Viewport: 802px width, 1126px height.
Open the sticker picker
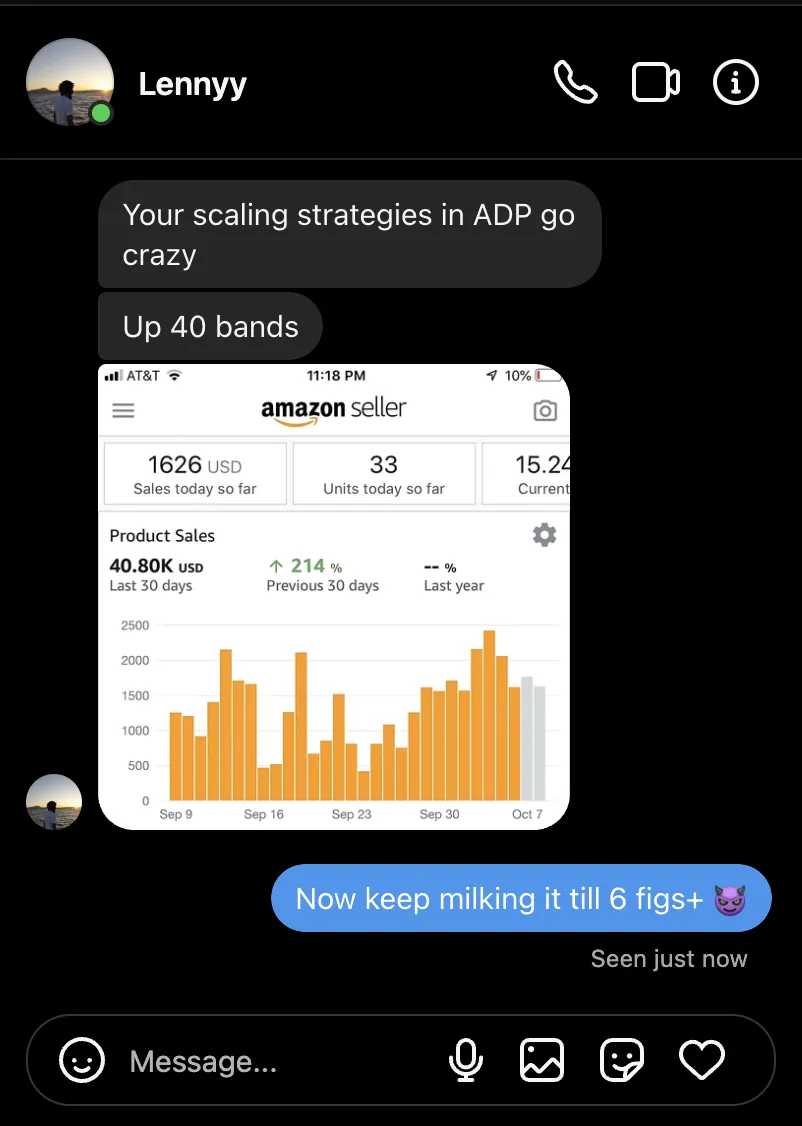tap(621, 1060)
